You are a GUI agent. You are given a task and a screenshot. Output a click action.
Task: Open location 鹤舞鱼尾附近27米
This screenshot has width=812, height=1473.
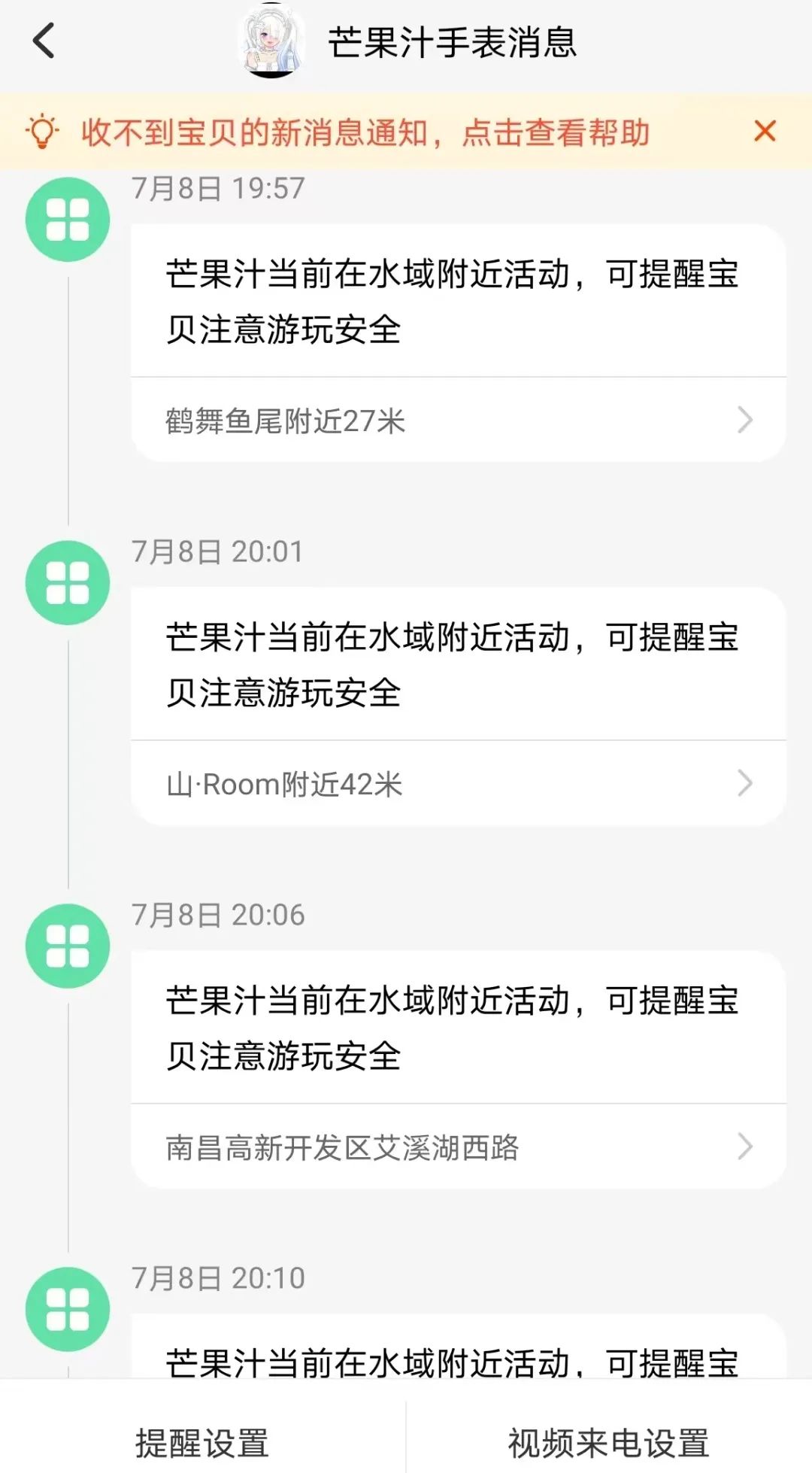(457, 421)
